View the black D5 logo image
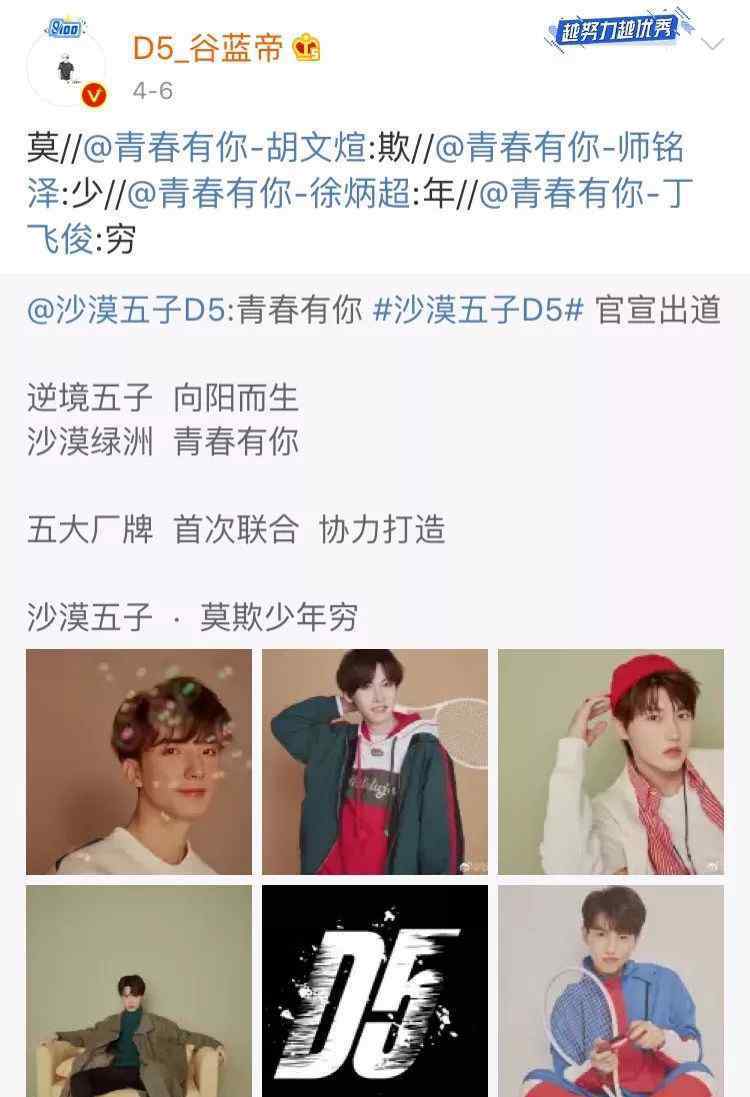 (x=375, y=992)
